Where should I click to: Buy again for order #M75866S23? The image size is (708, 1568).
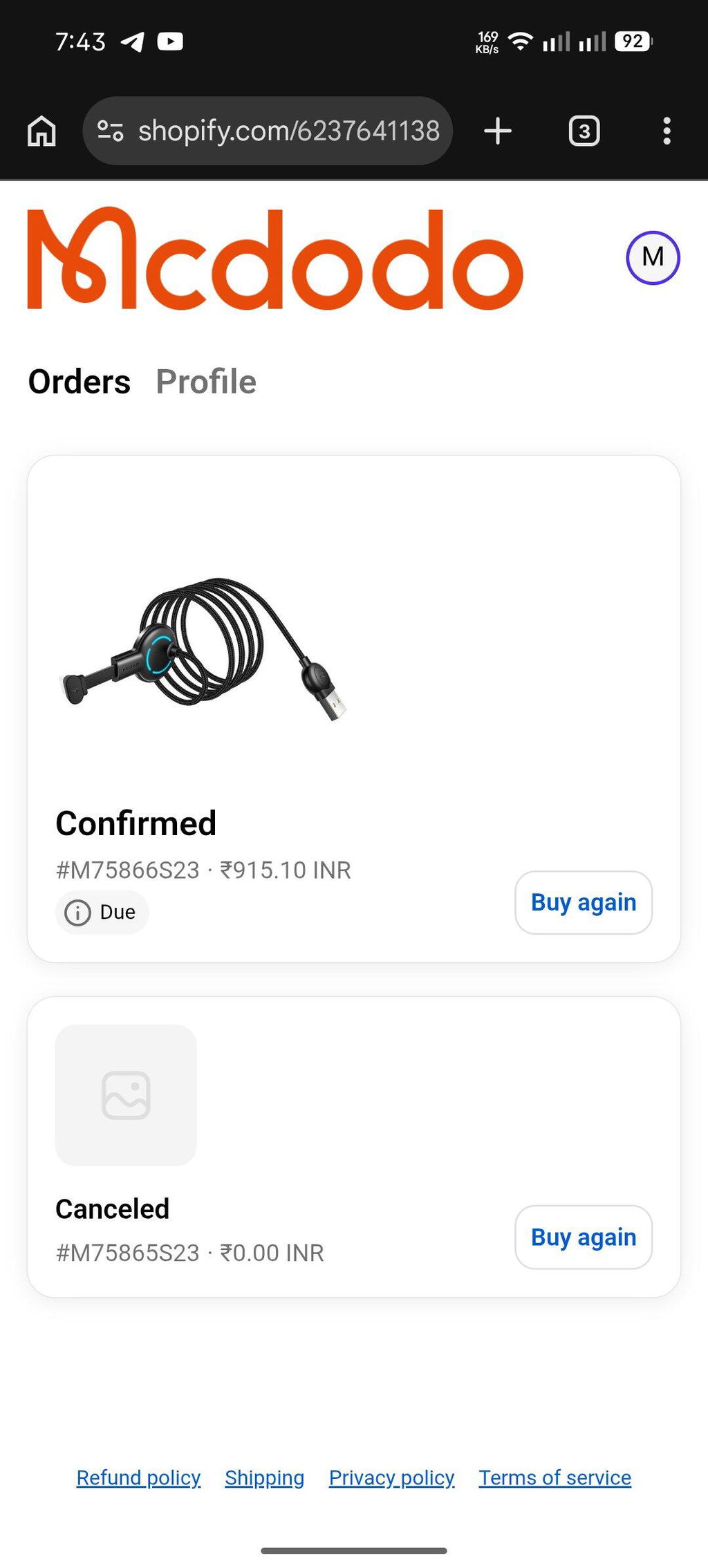(x=584, y=902)
